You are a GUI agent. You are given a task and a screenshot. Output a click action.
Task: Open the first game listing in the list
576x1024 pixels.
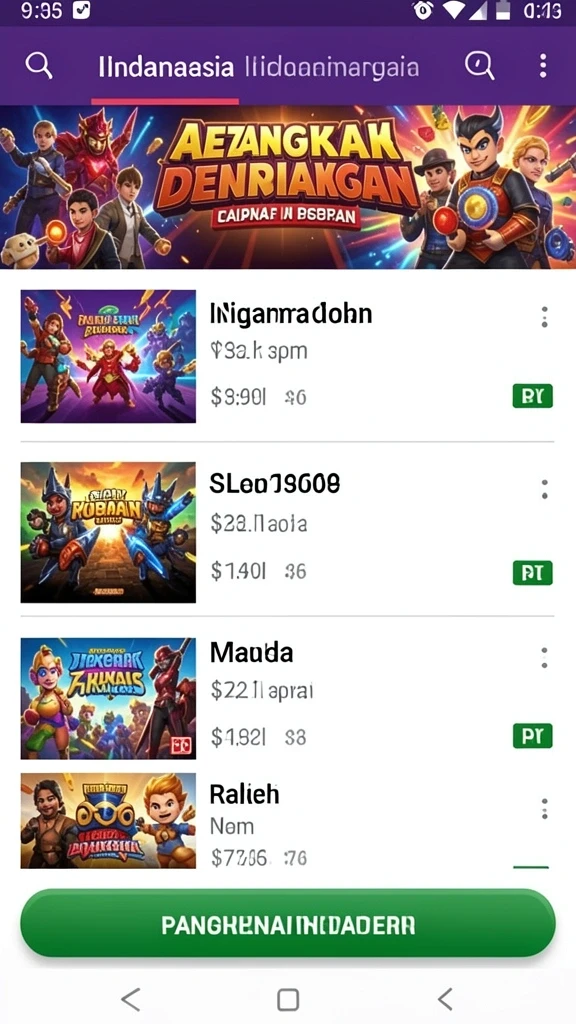287,356
